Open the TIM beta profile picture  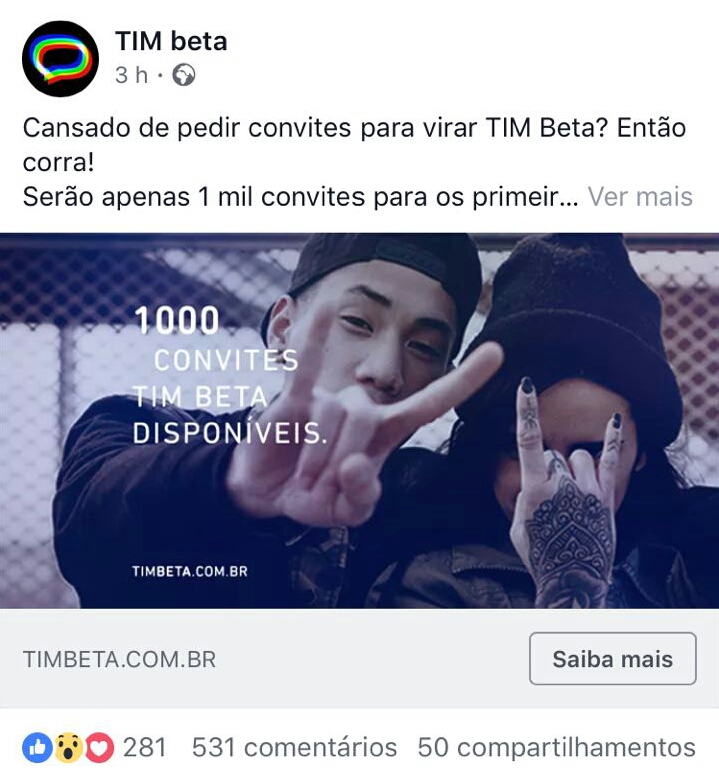(60, 58)
